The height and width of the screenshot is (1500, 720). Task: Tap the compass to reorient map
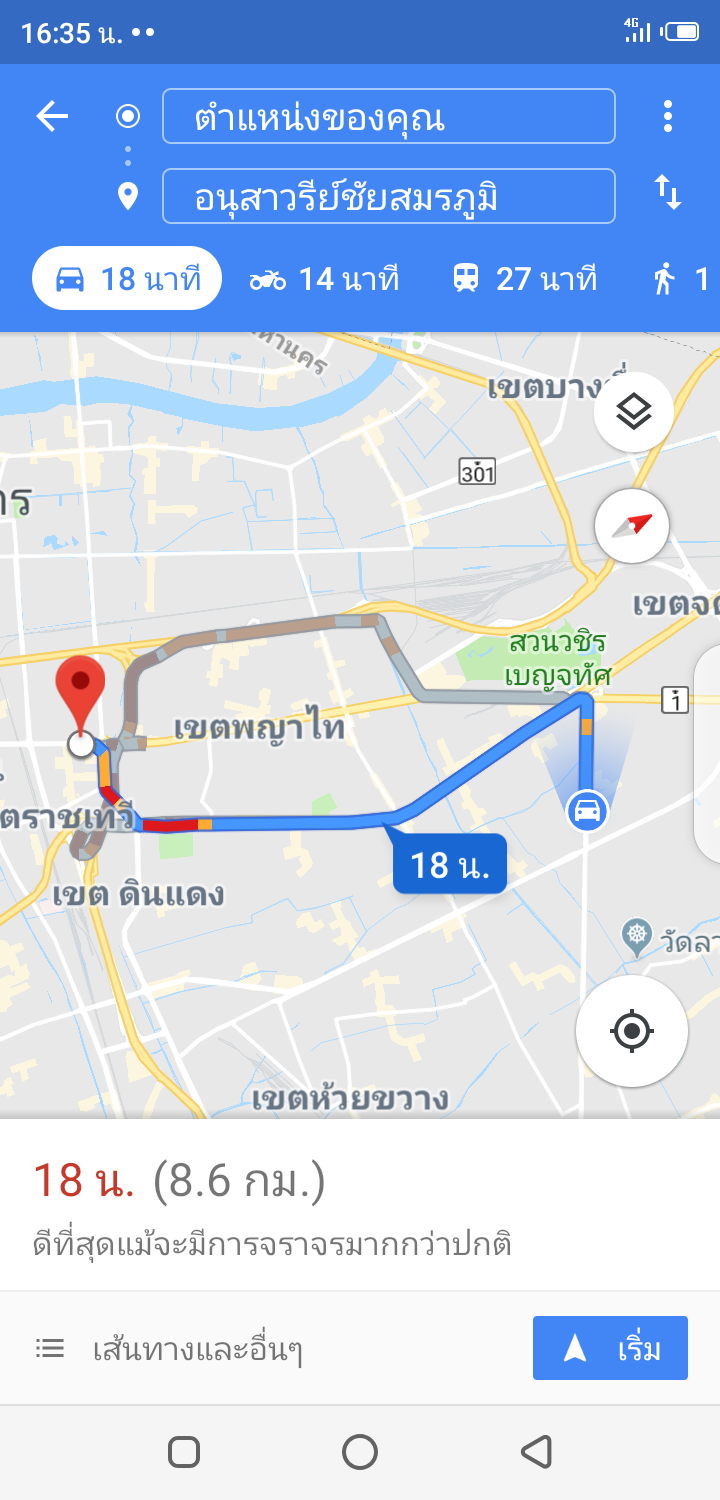pyautogui.click(x=632, y=526)
